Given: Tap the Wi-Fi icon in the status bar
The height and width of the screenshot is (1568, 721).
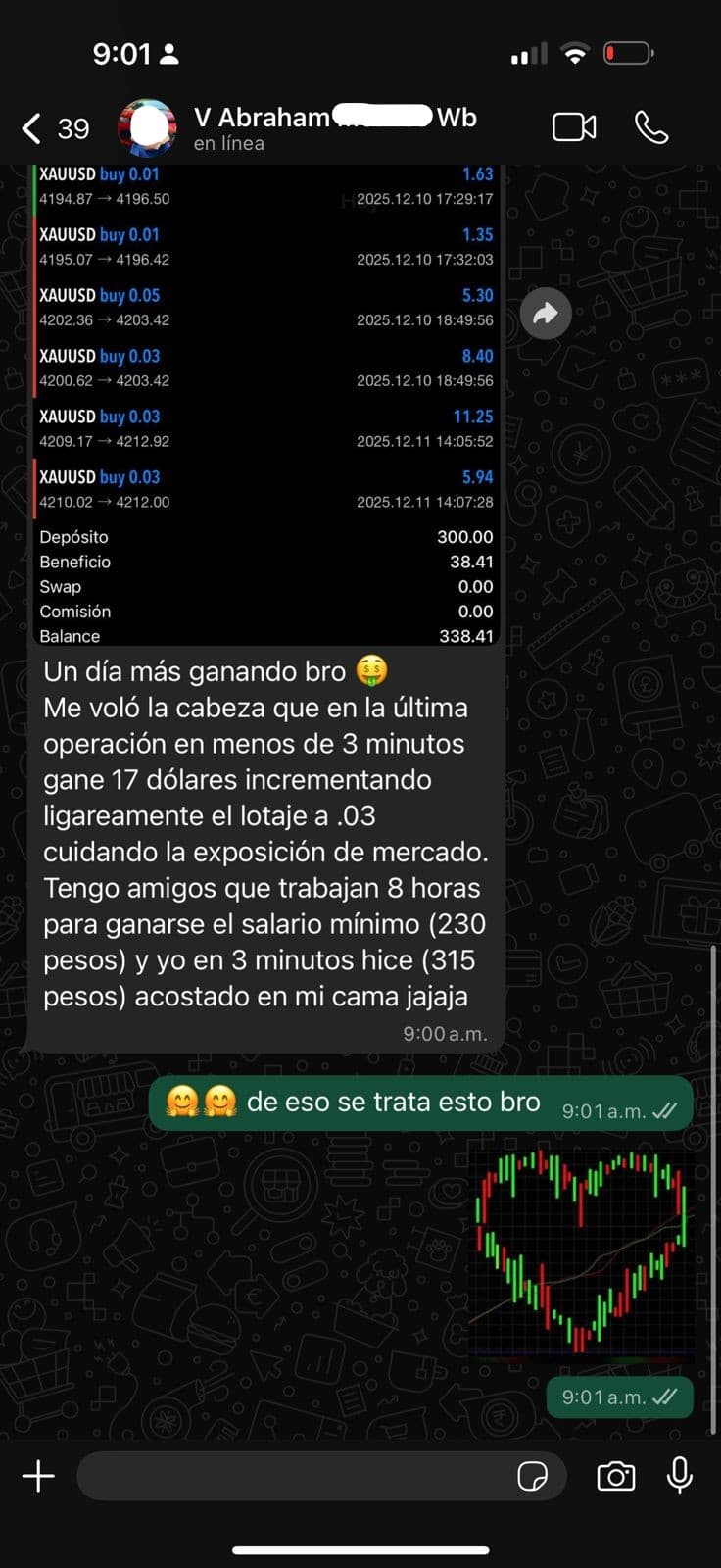Looking at the screenshot, I should (573, 53).
